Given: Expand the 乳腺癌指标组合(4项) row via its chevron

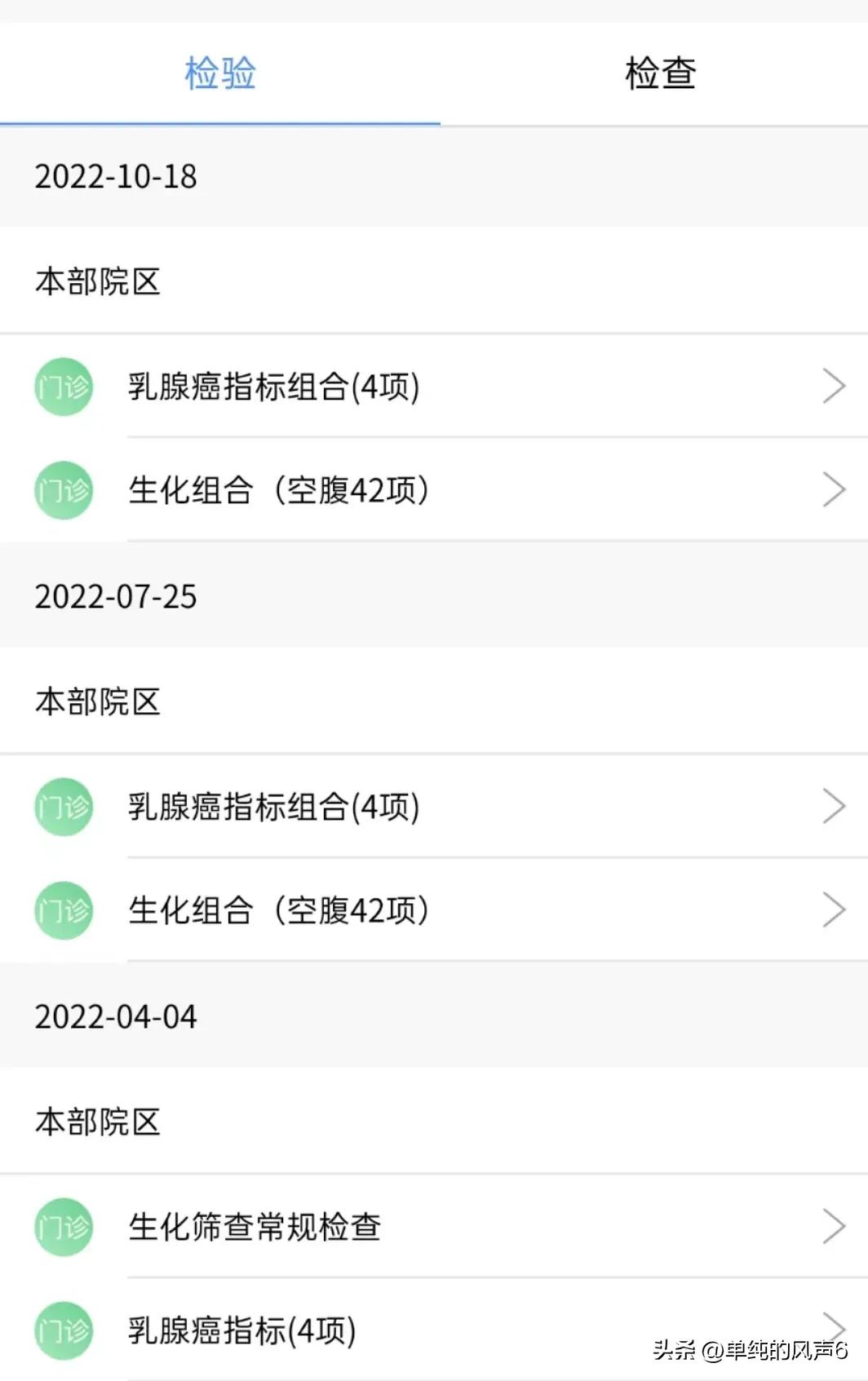Looking at the screenshot, I should [835, 386].
